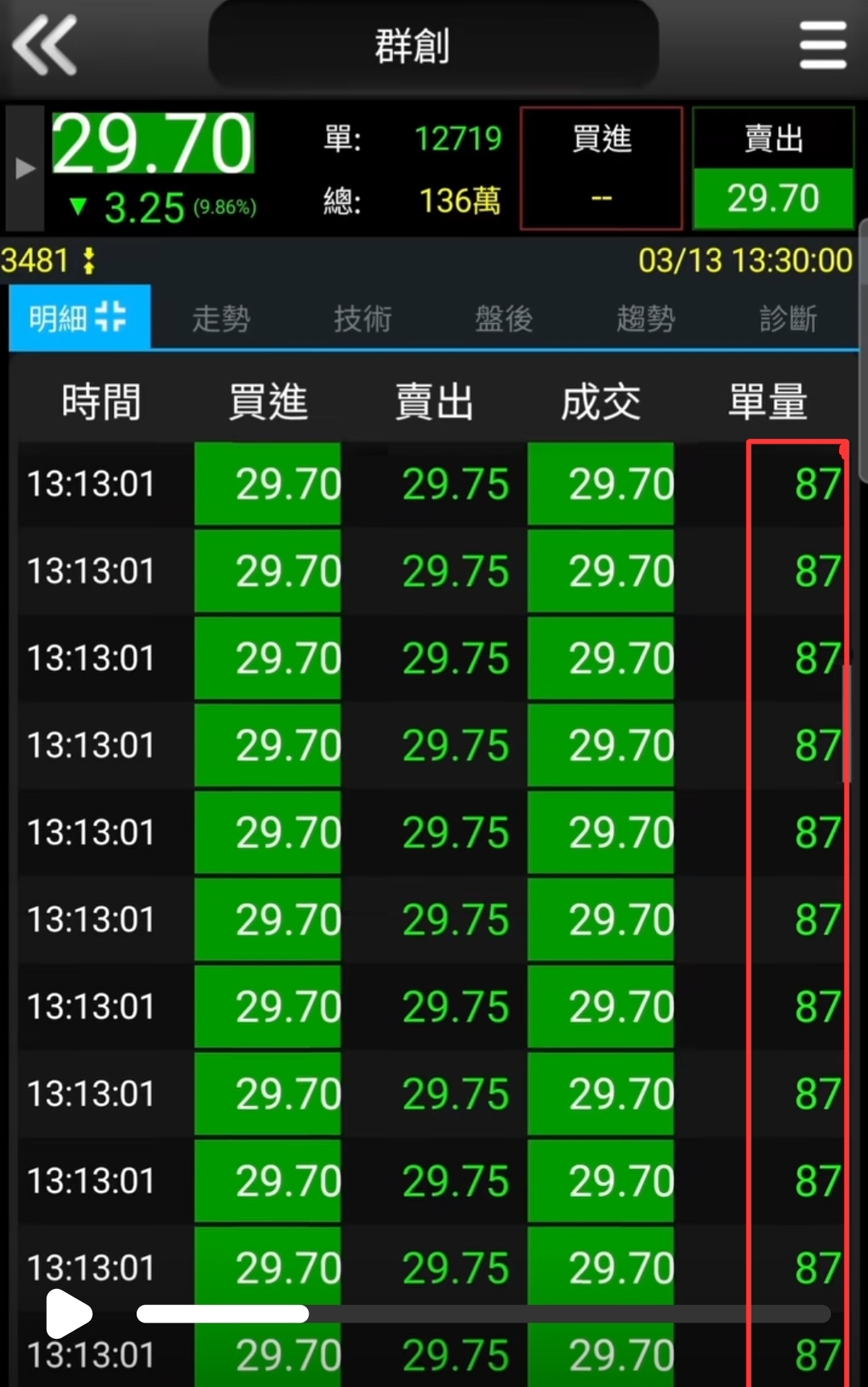Select the 明細 tab
This screenshot has height=1387, width=868.
[80, 317]
